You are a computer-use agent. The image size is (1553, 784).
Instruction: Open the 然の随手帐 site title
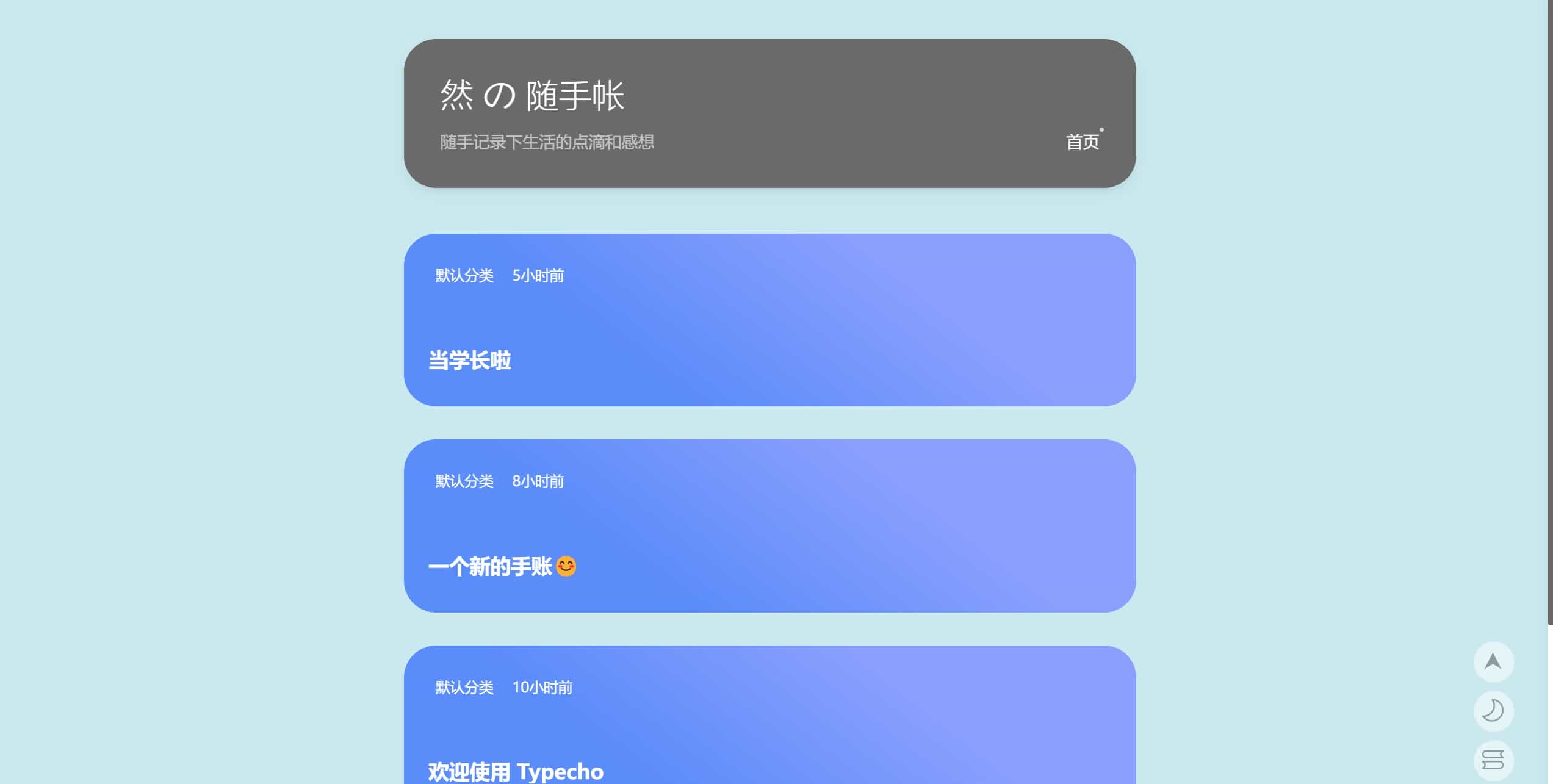pos(532,96)
